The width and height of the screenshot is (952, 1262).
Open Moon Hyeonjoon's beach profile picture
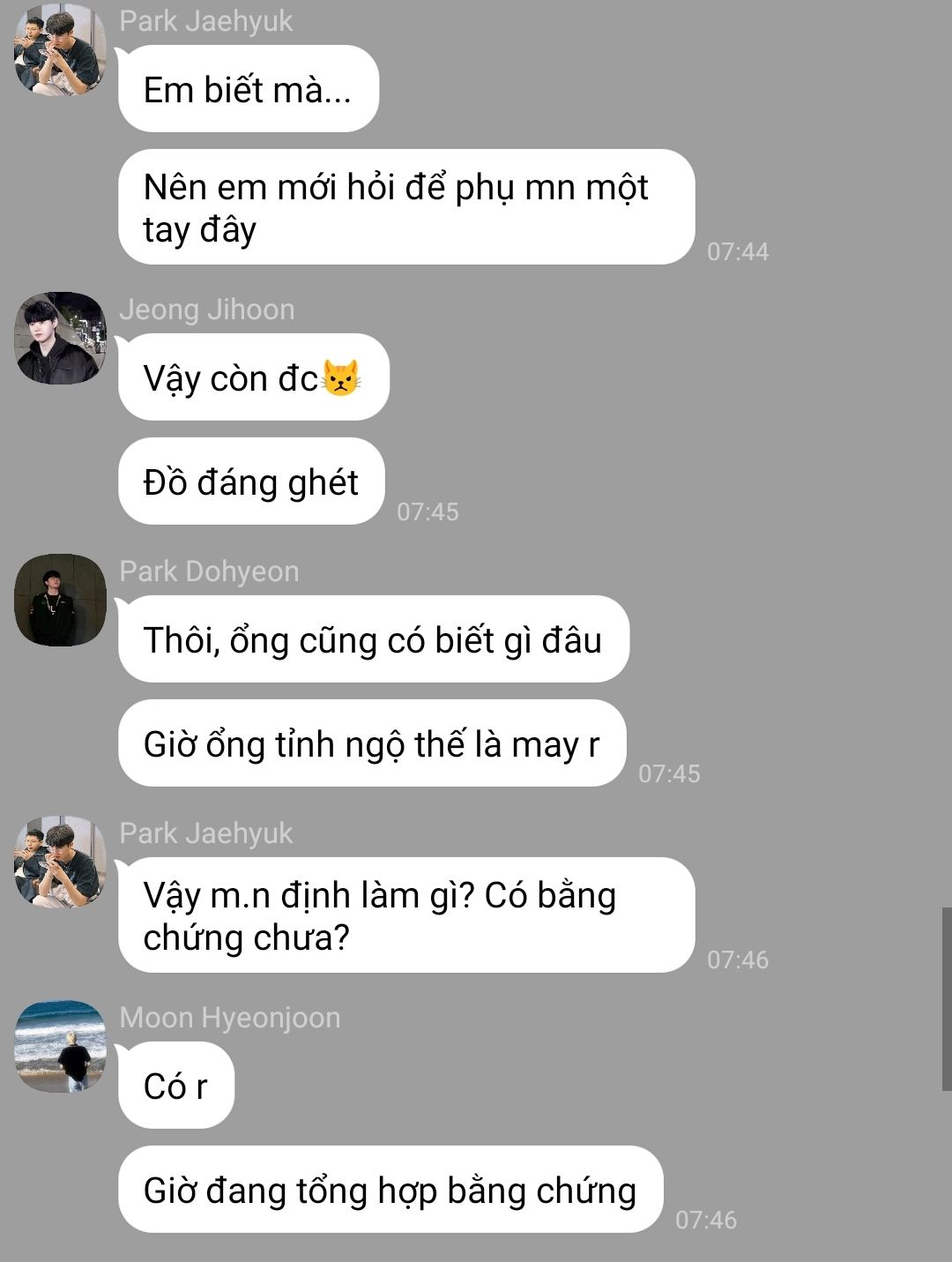[x=60, y=1047]
